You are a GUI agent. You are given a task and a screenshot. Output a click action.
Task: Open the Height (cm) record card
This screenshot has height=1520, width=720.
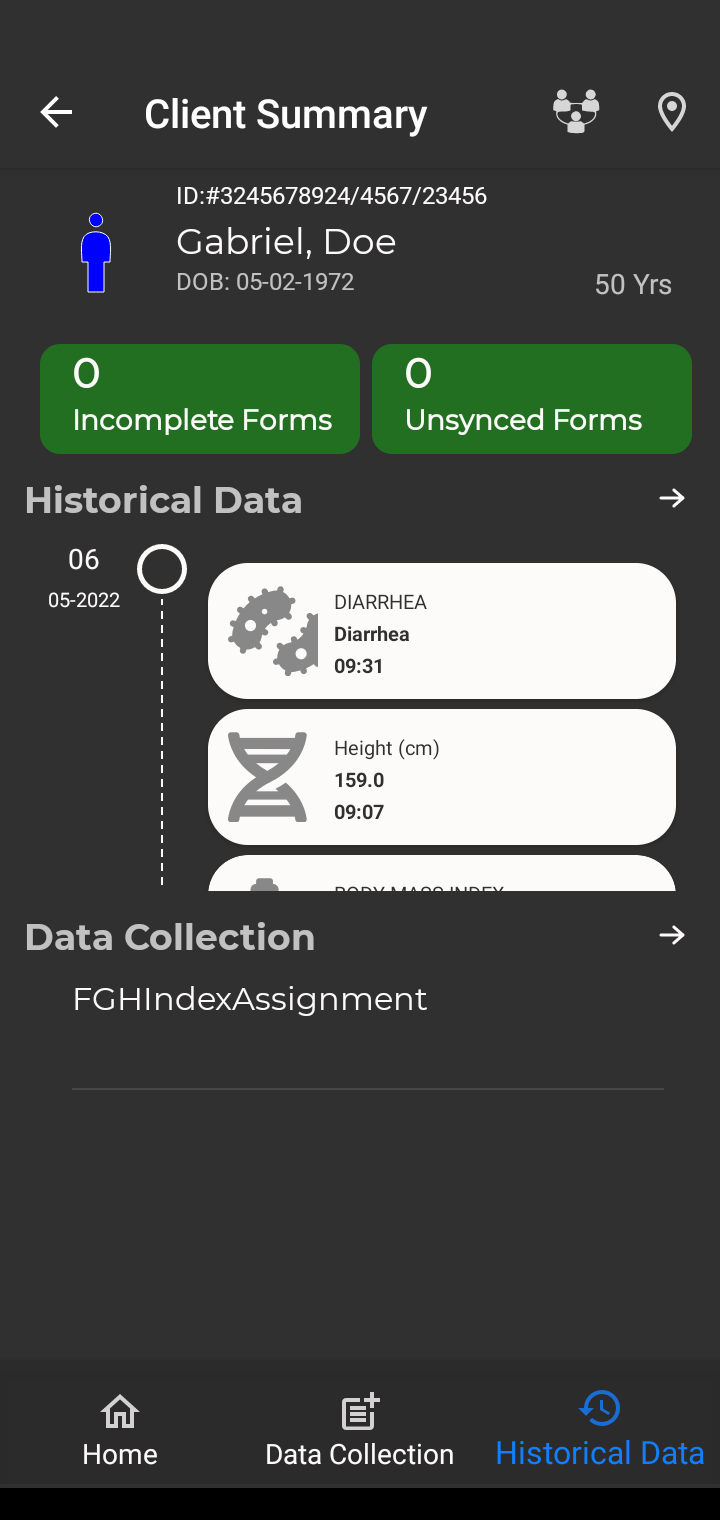click(442, 777)
